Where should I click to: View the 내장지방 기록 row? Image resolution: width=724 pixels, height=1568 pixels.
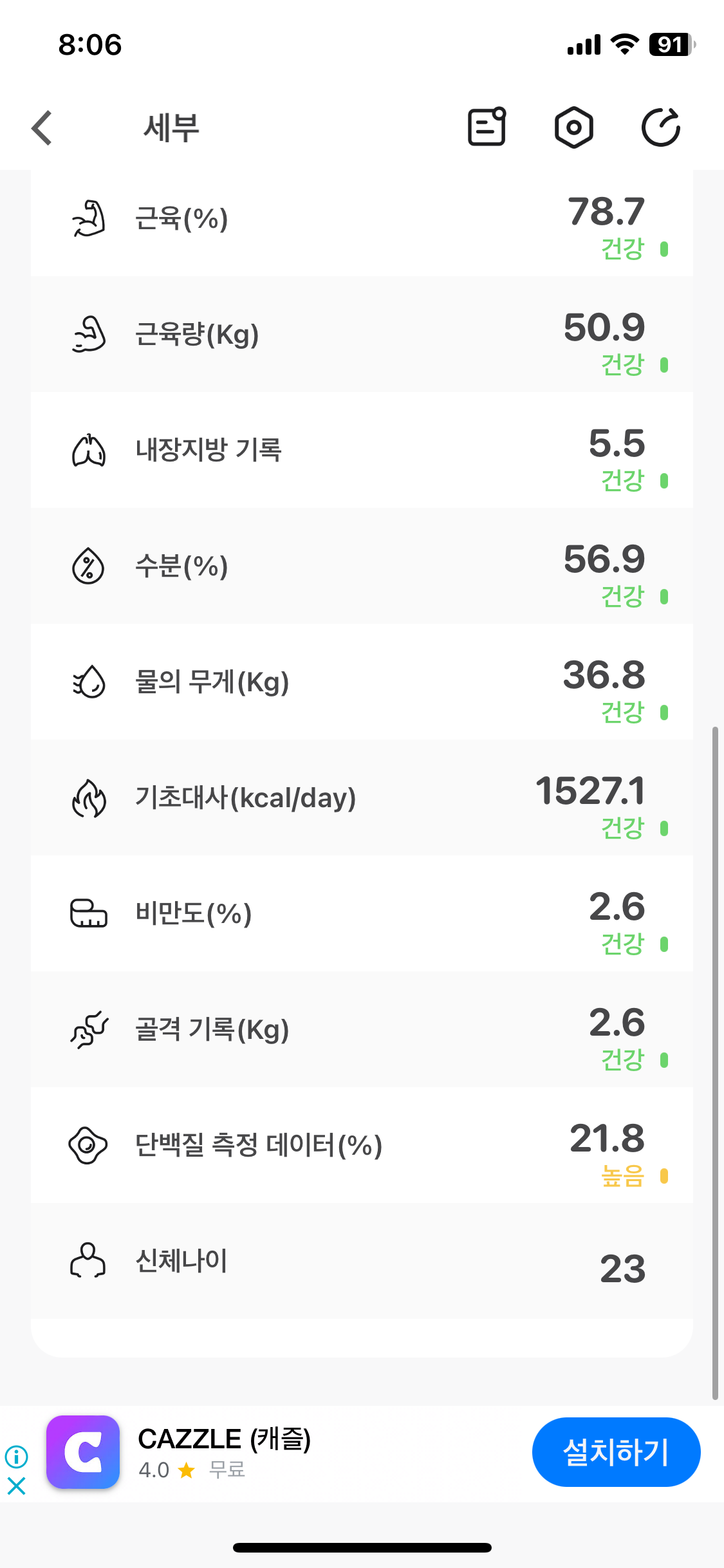[362, 450]
